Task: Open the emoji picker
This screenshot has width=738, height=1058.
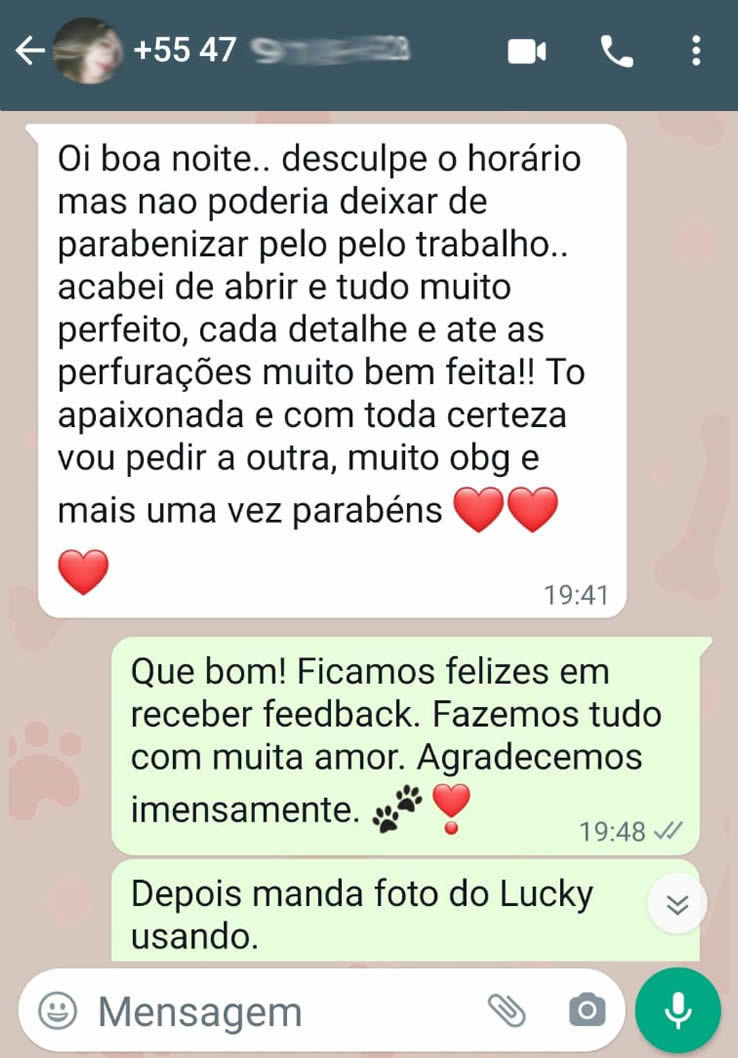Action: (x=58, y=1011)
